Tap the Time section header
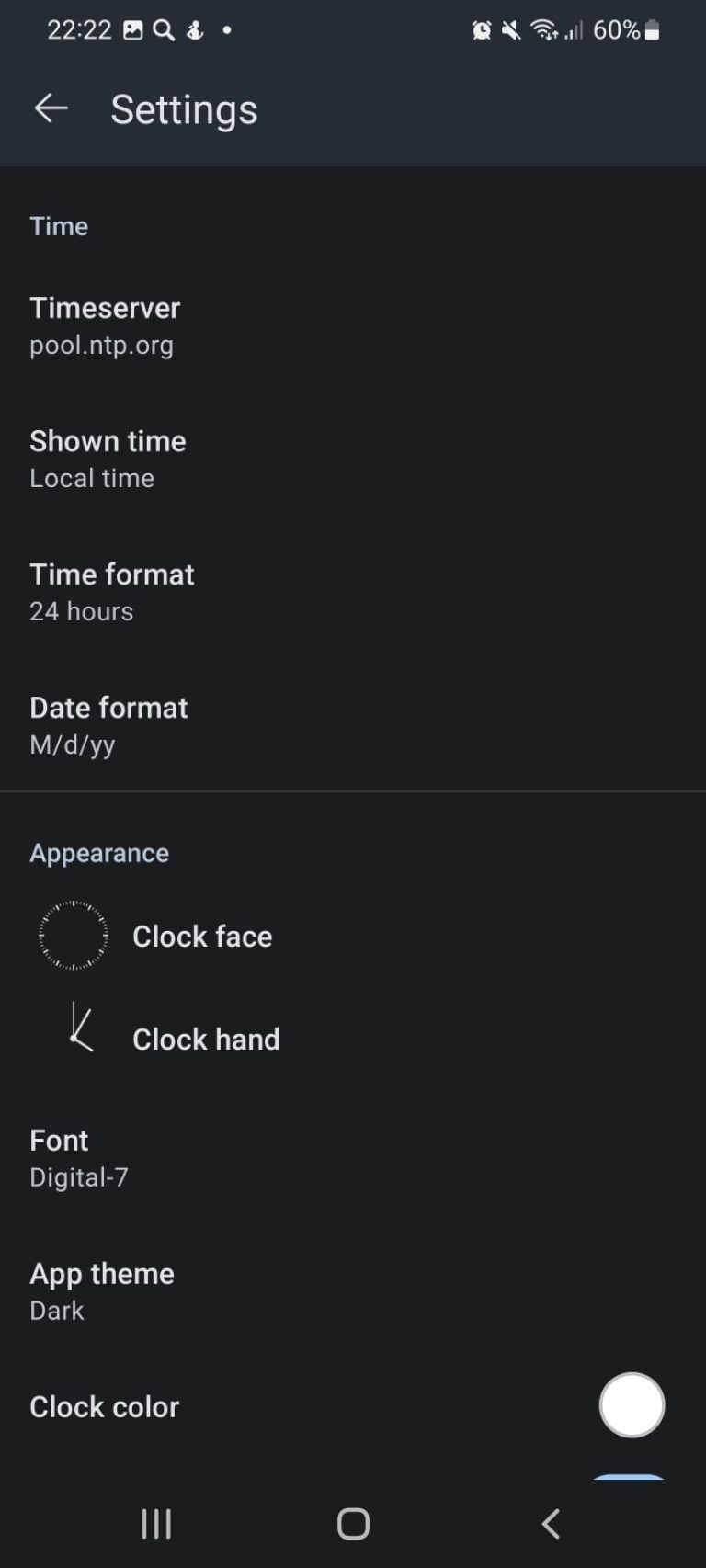Screen dimensions: 706x1568 point(59,226)
